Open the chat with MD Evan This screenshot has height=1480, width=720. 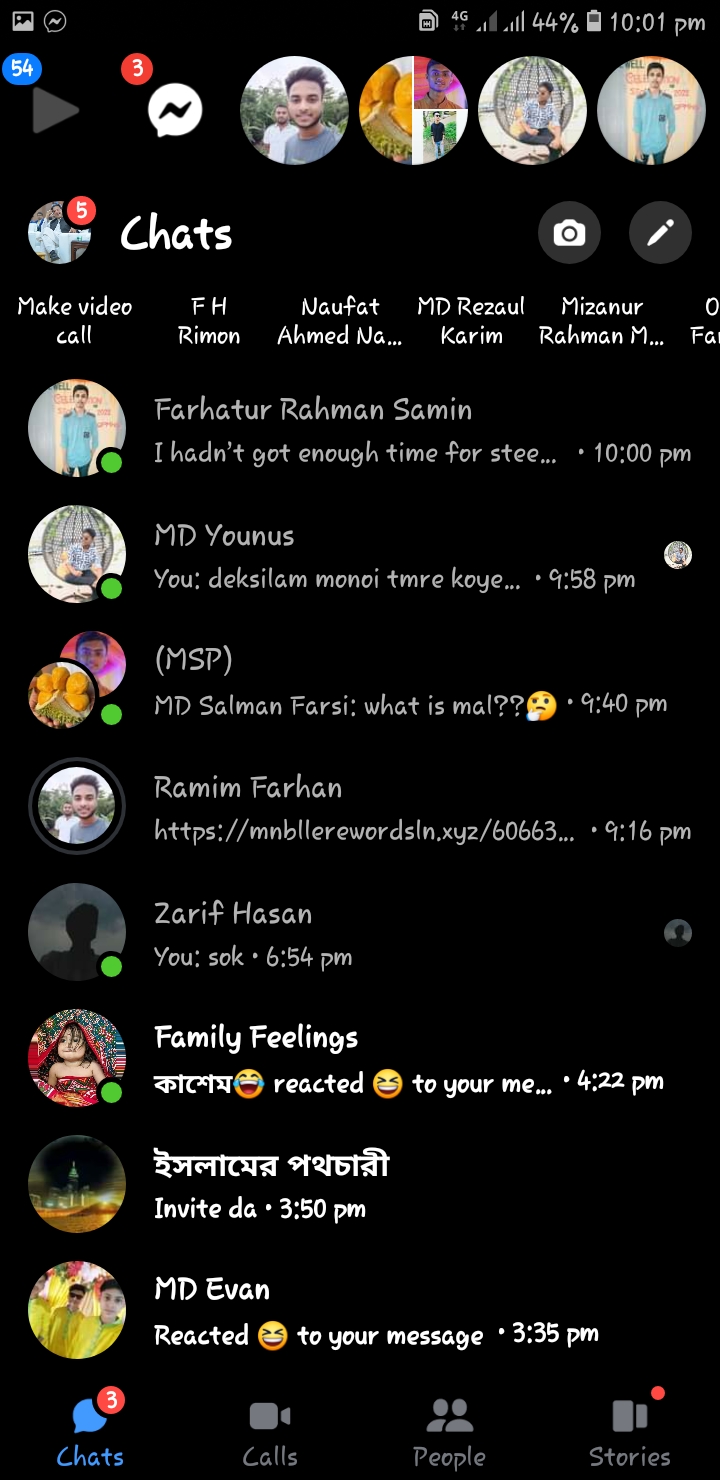pos(360,1312)
